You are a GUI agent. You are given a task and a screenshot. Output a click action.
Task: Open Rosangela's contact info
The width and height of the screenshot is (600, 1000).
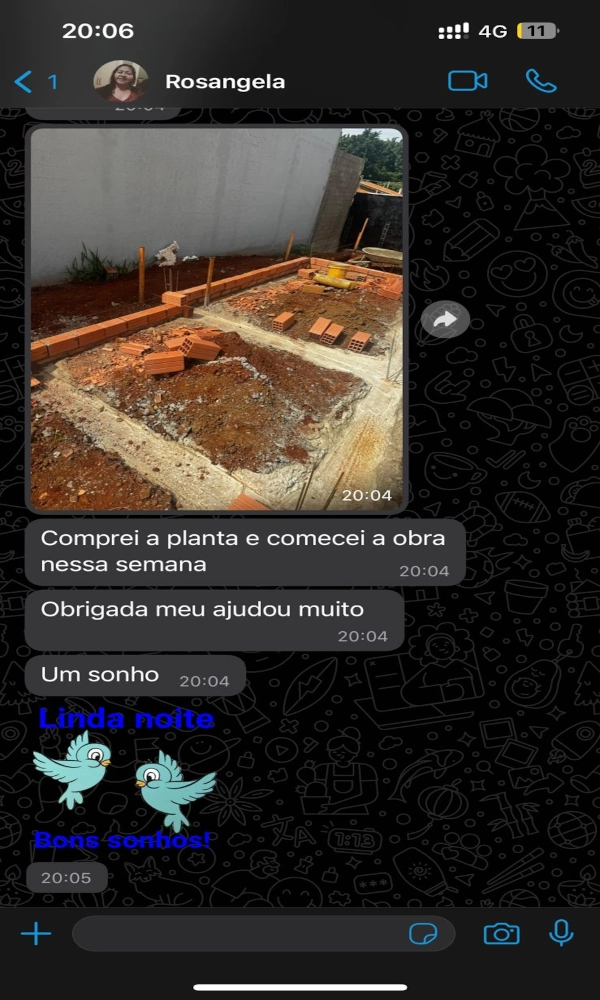225,82
